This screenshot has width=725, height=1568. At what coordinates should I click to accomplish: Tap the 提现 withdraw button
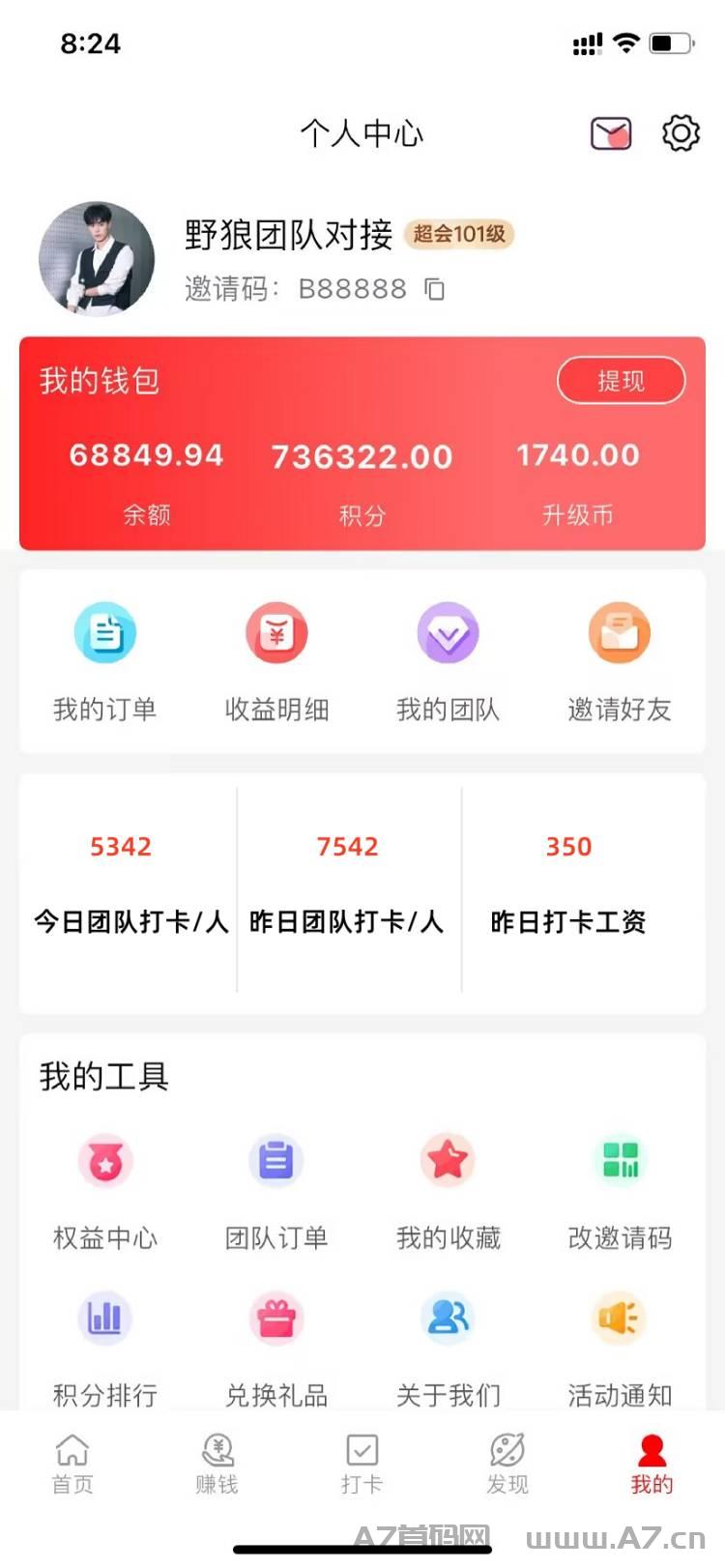pyautogui.click(x=621, y=381)
